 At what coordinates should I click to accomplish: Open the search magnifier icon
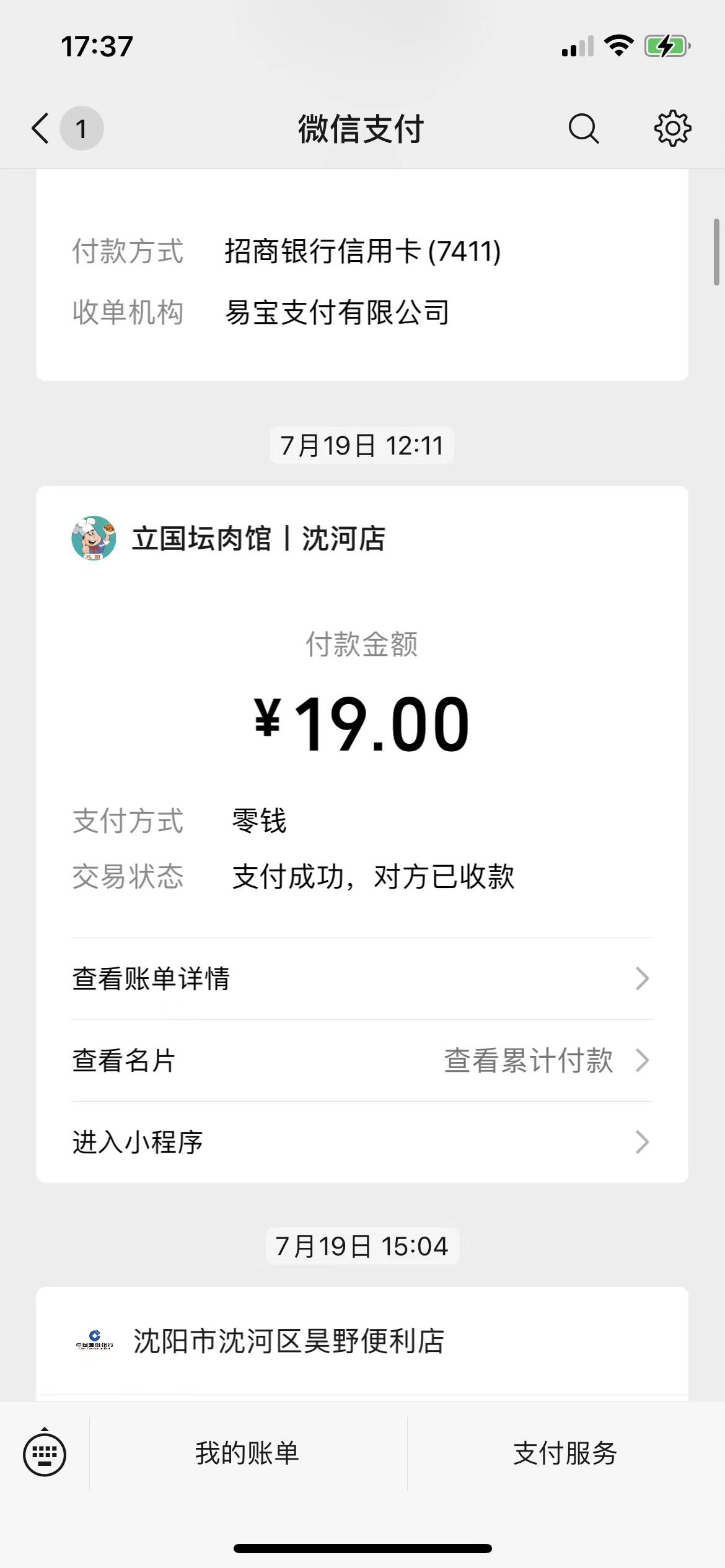pos(583,129)
